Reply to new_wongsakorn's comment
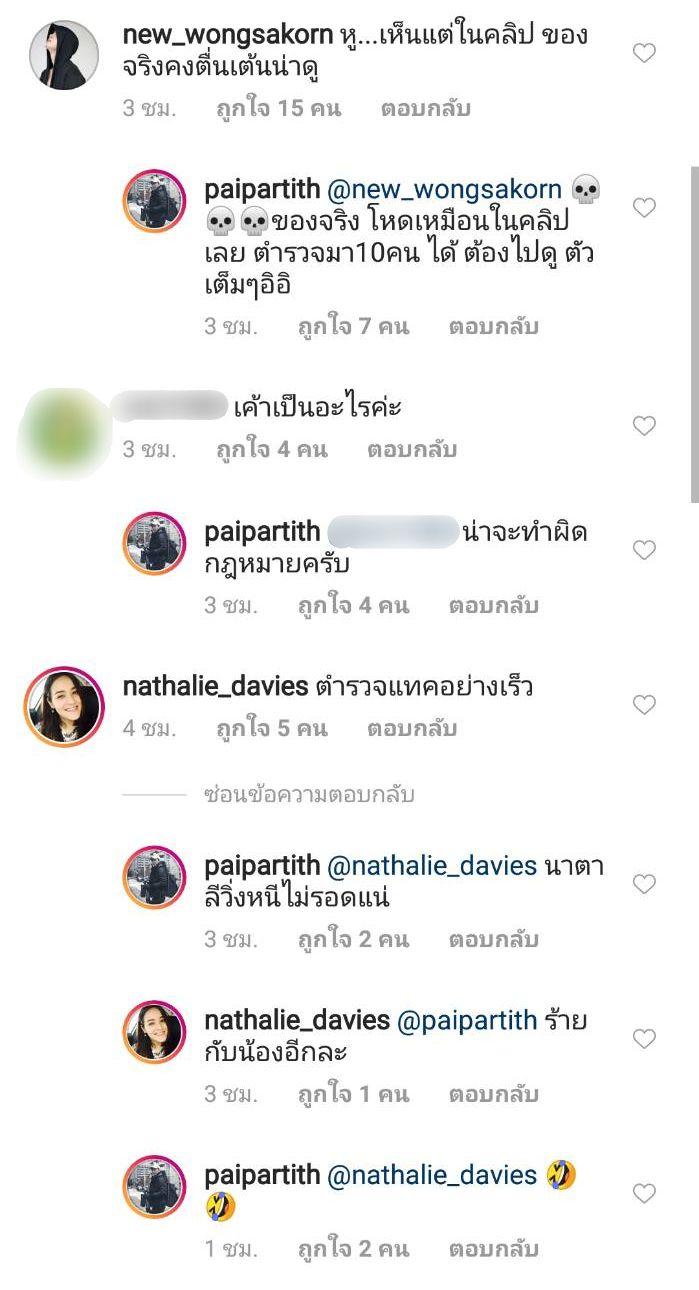The height and width of the screenshot is (1290, 699). [425, 108]
